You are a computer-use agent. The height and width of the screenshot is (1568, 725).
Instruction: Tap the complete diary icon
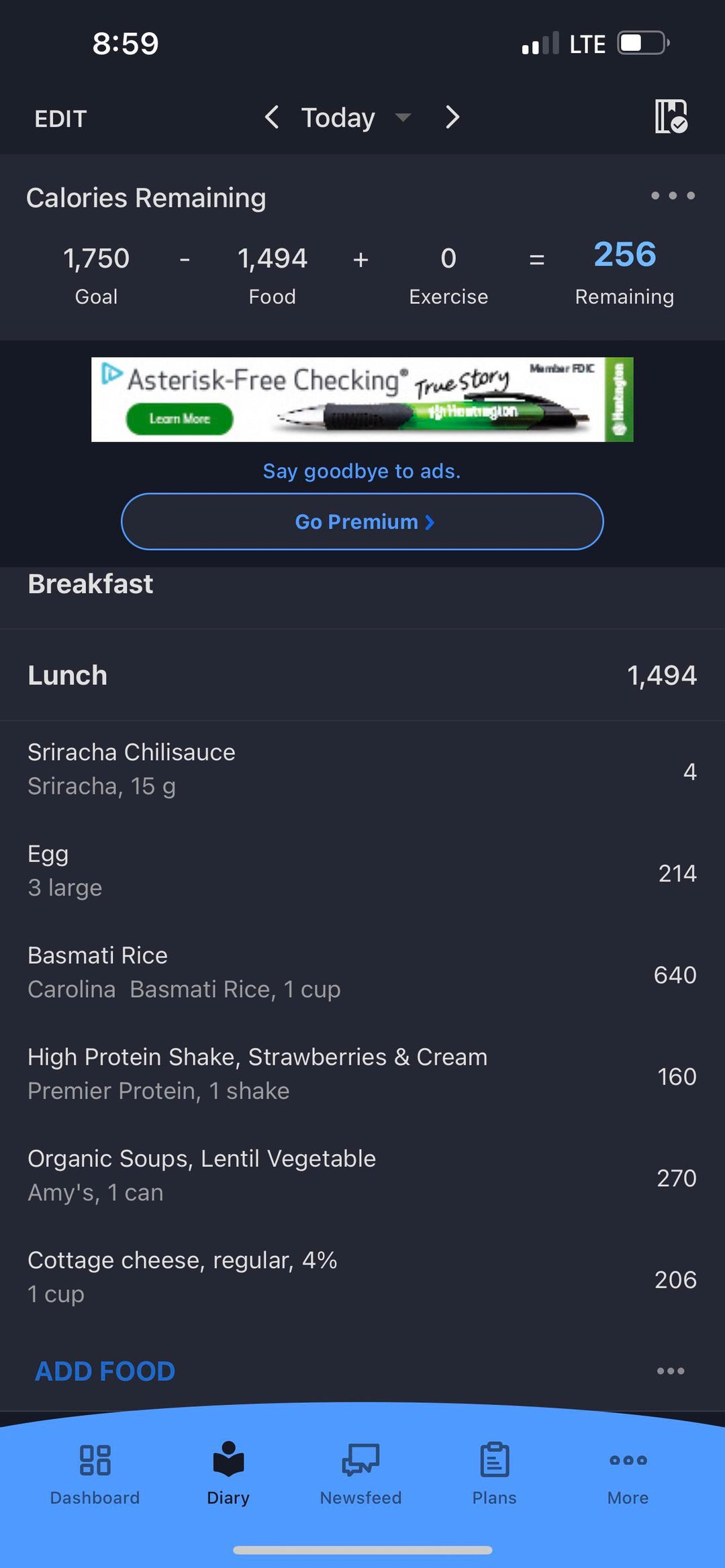pyautogui.click(x=671, y=117)
